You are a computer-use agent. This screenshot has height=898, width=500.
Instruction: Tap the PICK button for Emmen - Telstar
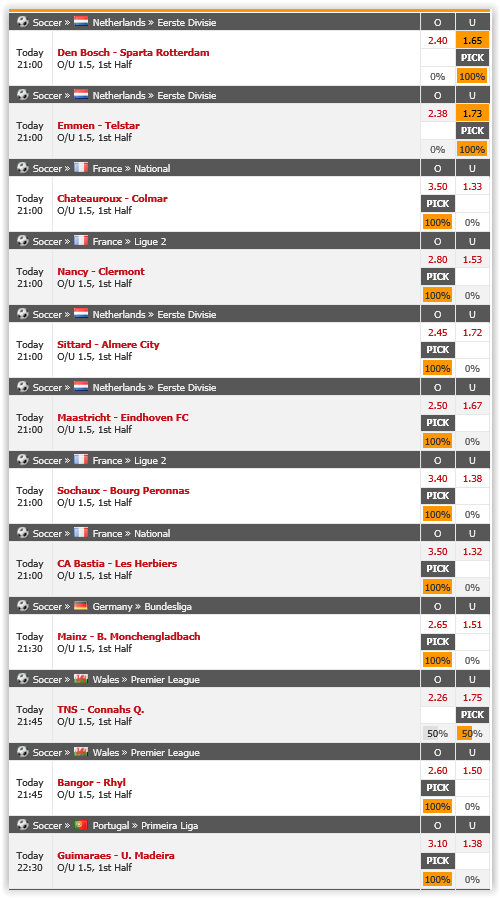click(473, 131)
